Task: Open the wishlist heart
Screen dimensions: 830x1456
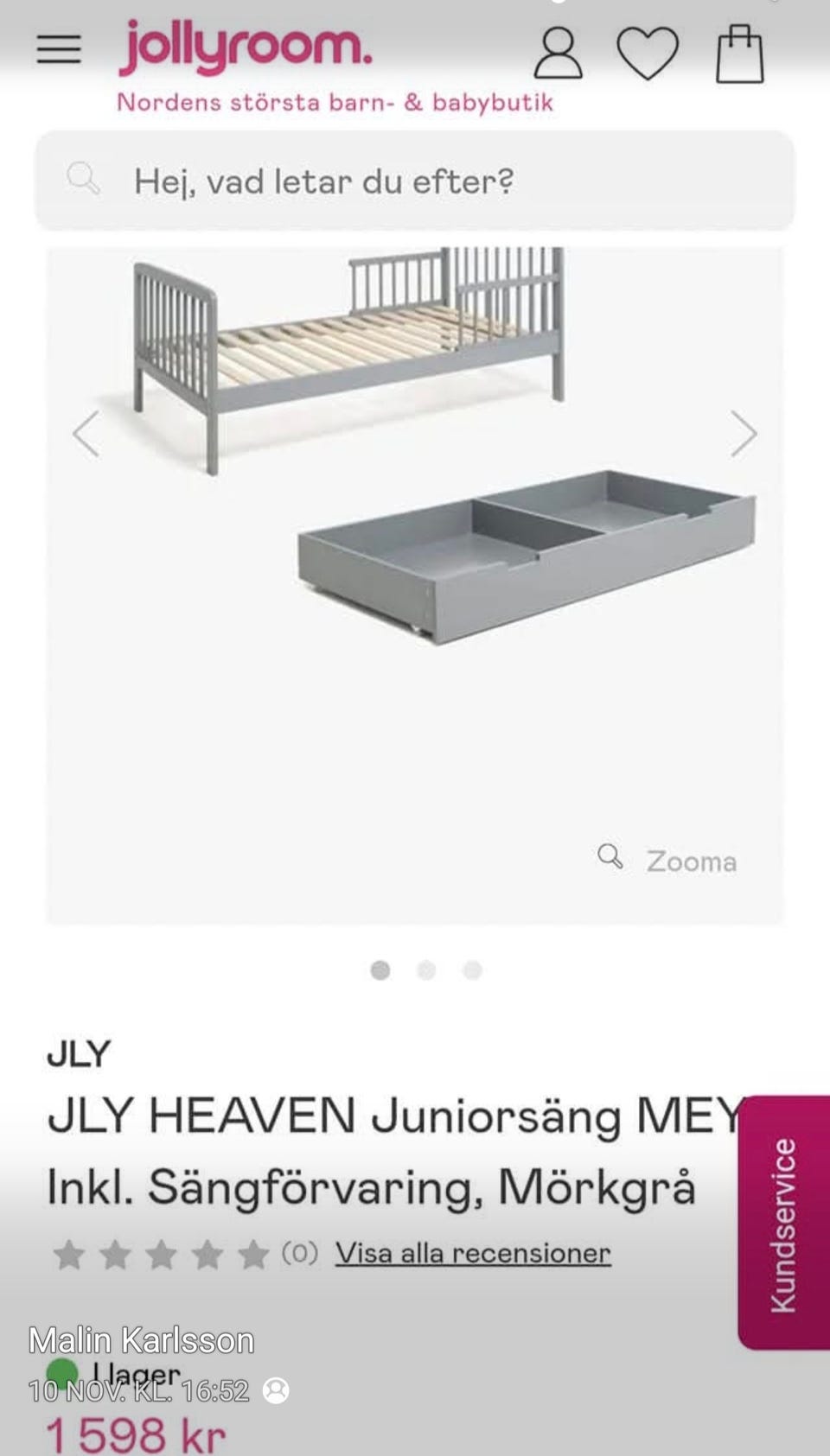Action: tap(648, 54)
